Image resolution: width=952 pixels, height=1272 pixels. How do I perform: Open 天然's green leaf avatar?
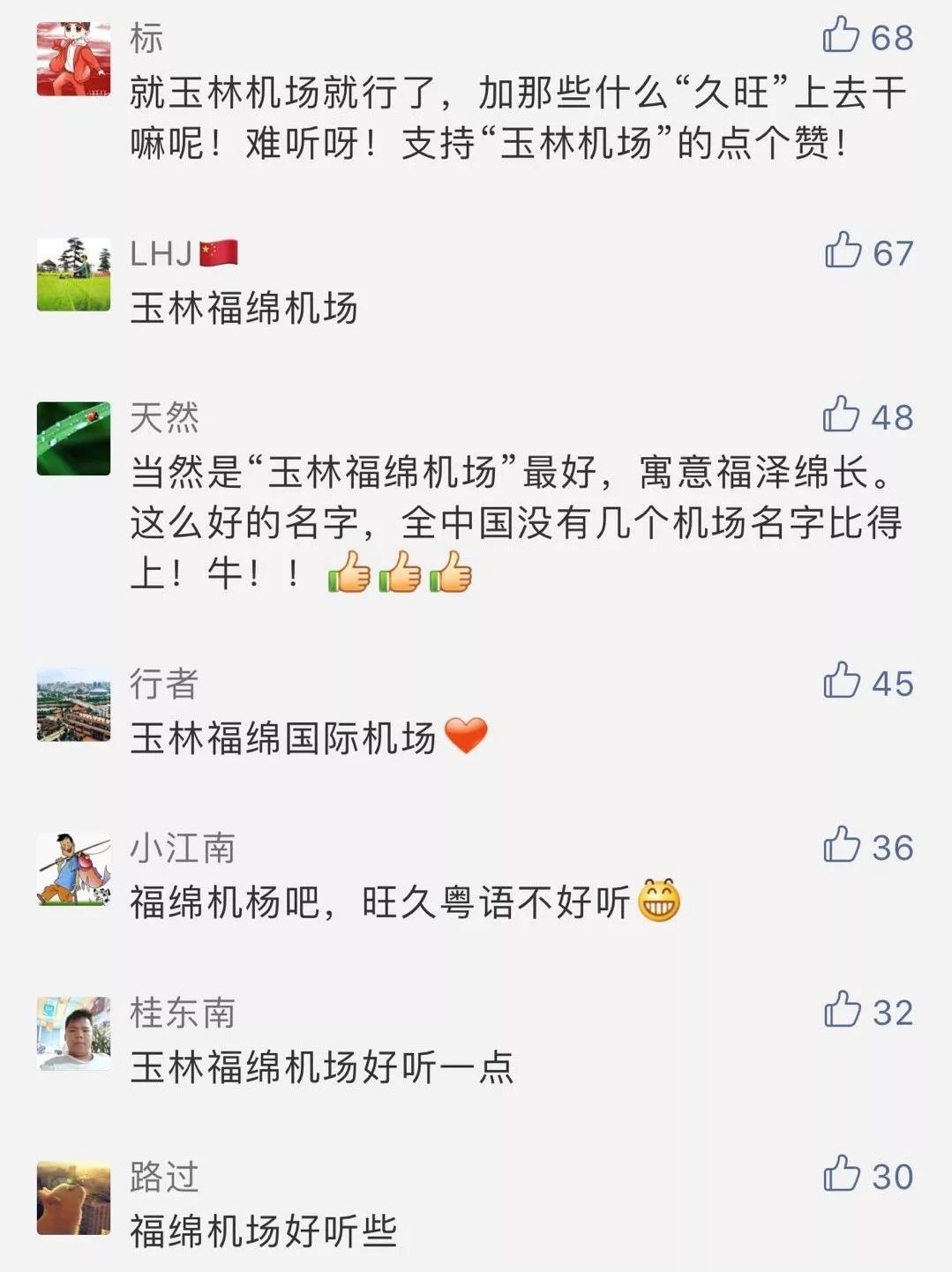pyautogui.click(x=74, y=438)
